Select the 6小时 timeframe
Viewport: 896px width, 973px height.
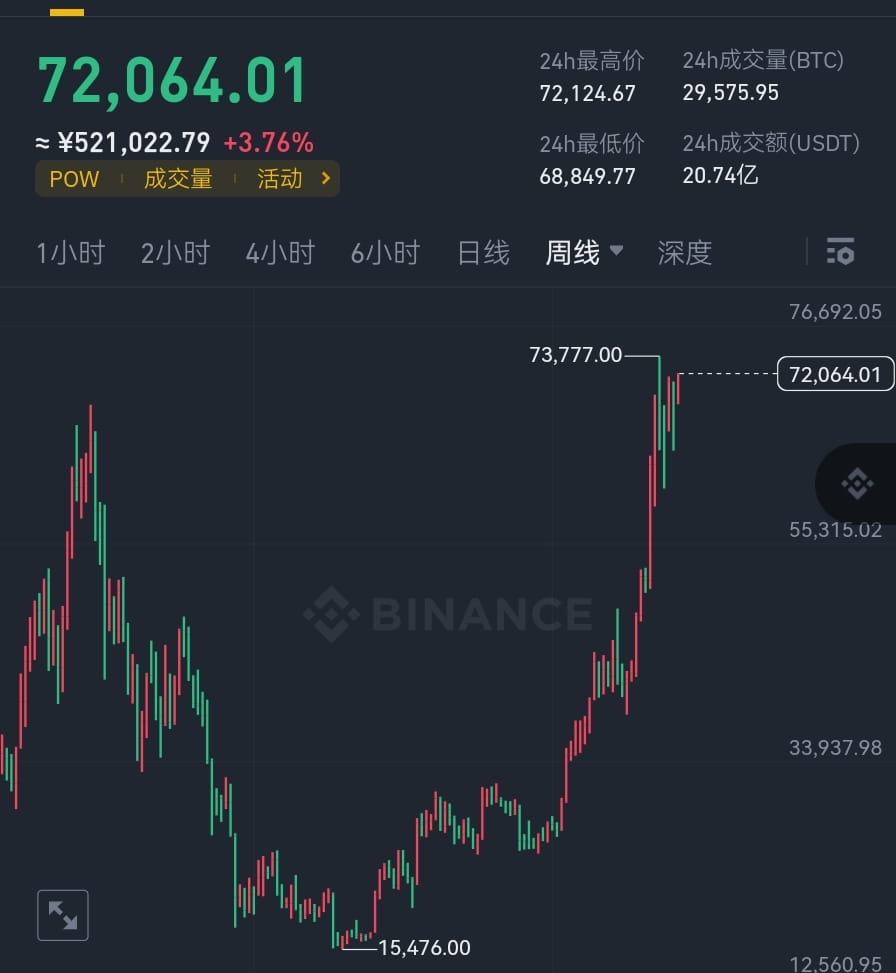coord(385,253)
